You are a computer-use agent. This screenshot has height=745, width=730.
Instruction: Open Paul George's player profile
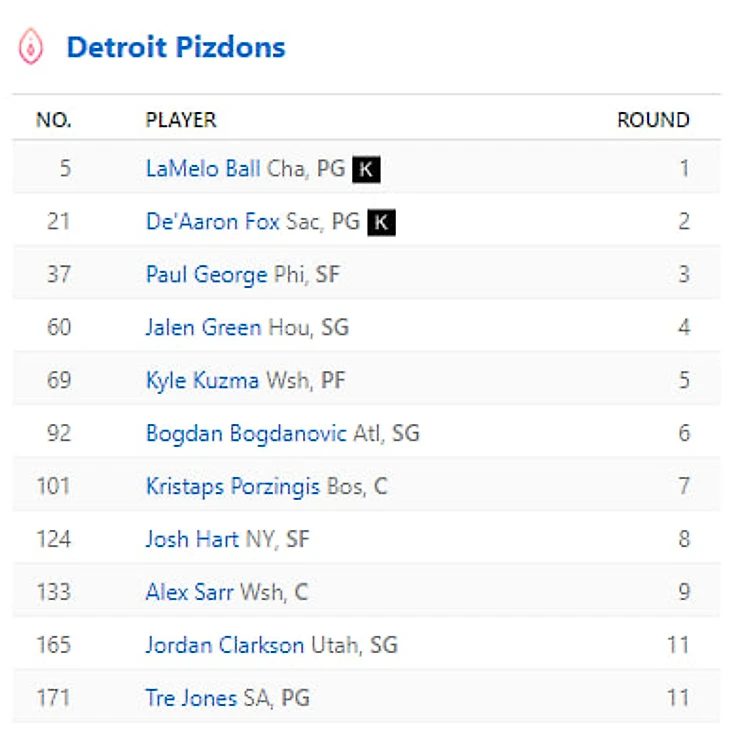[x=206, y=274]
